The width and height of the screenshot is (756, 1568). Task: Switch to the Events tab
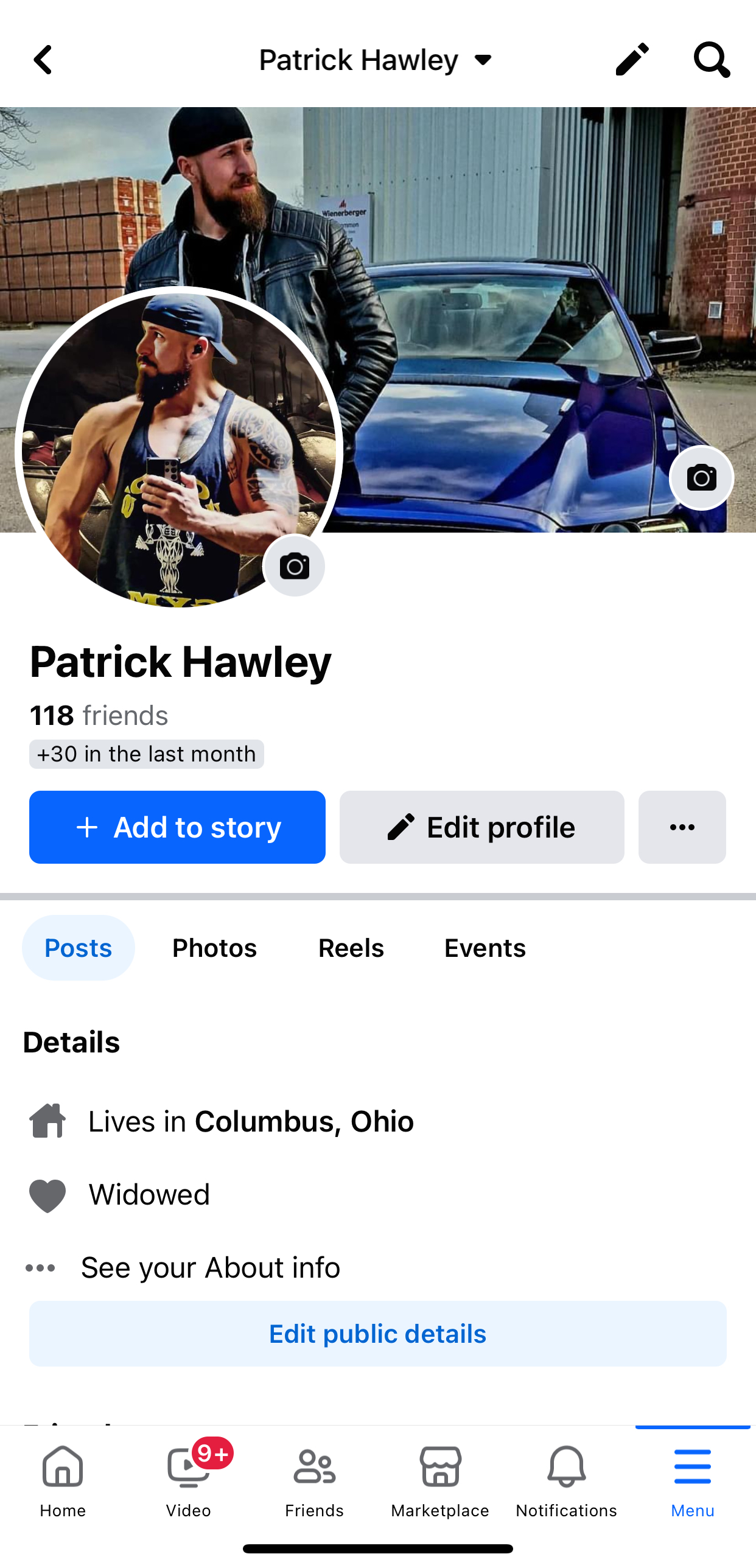coord(485,948)
